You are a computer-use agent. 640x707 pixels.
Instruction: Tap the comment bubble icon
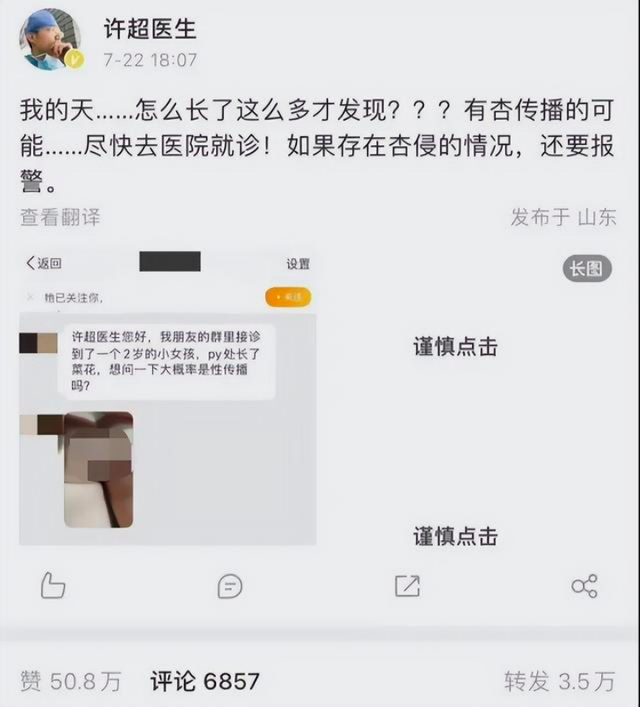click(x=230, y=586)
